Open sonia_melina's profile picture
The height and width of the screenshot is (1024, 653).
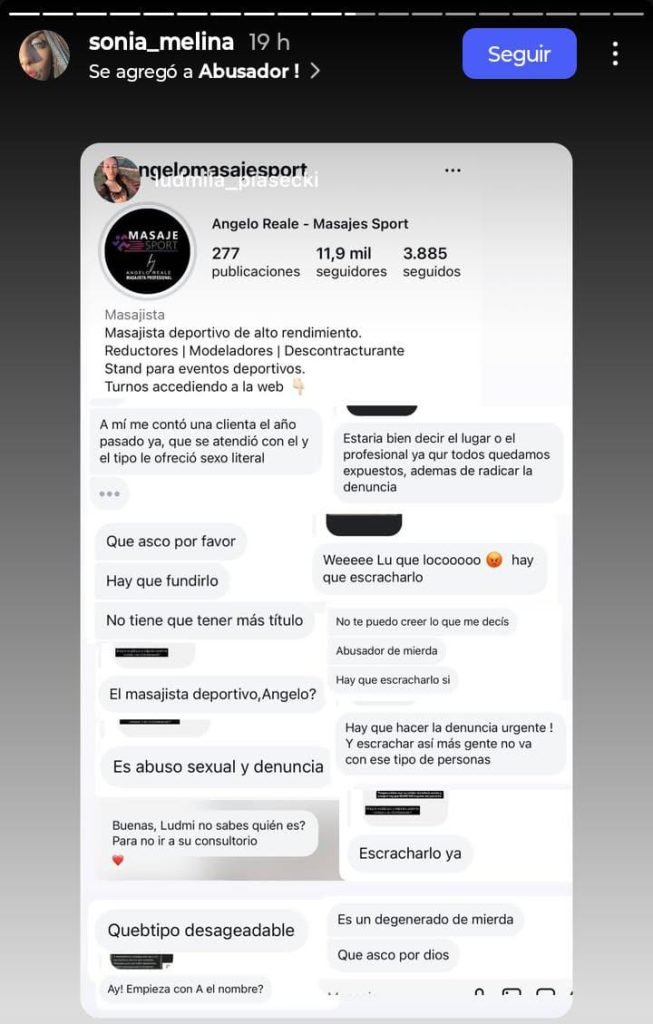click(x=45, y=55)
